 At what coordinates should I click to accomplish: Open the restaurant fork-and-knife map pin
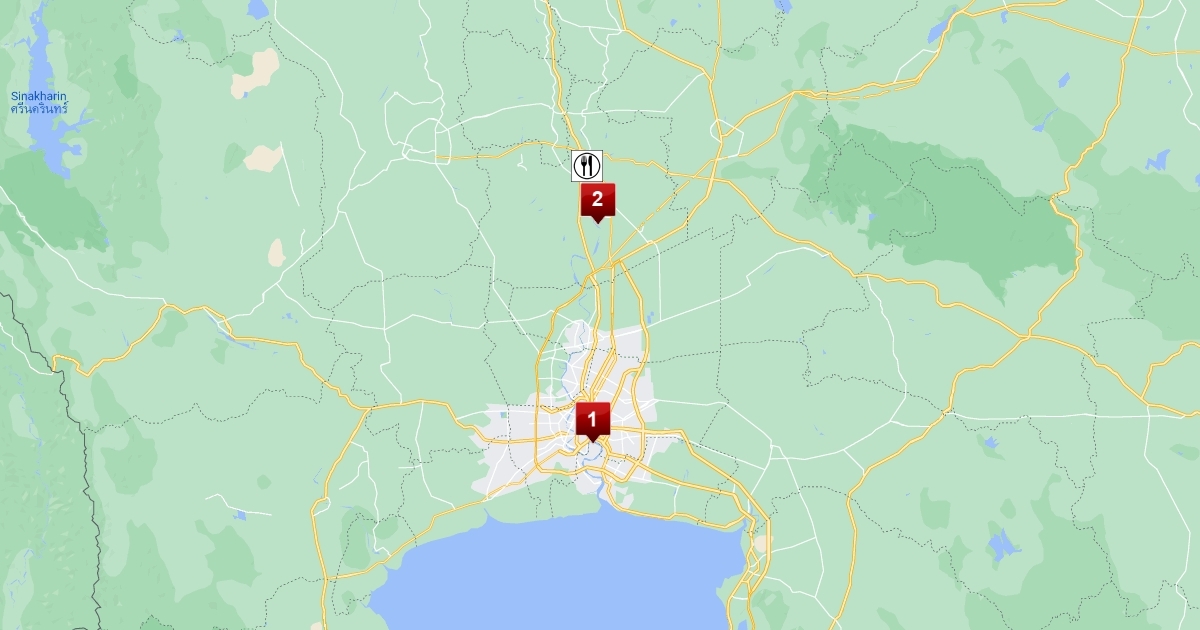coord(587,165)
